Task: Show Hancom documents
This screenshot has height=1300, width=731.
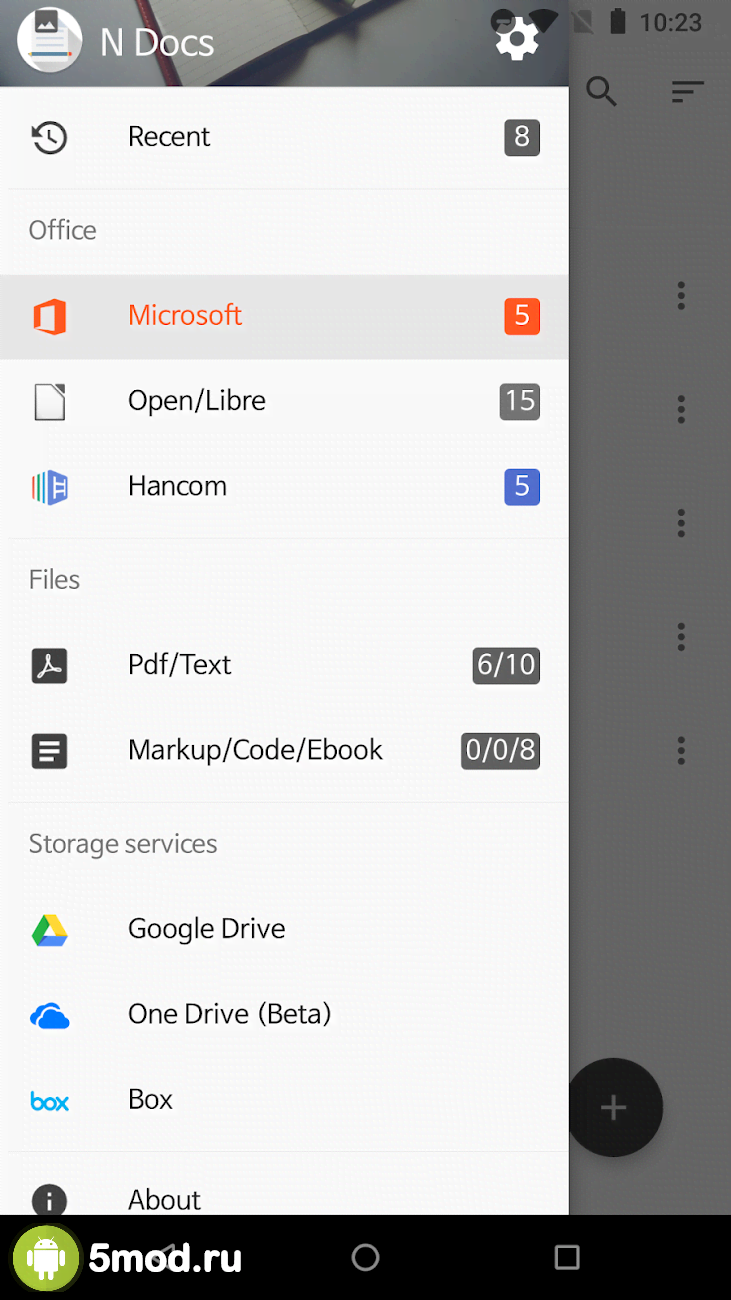Action: 284,487
